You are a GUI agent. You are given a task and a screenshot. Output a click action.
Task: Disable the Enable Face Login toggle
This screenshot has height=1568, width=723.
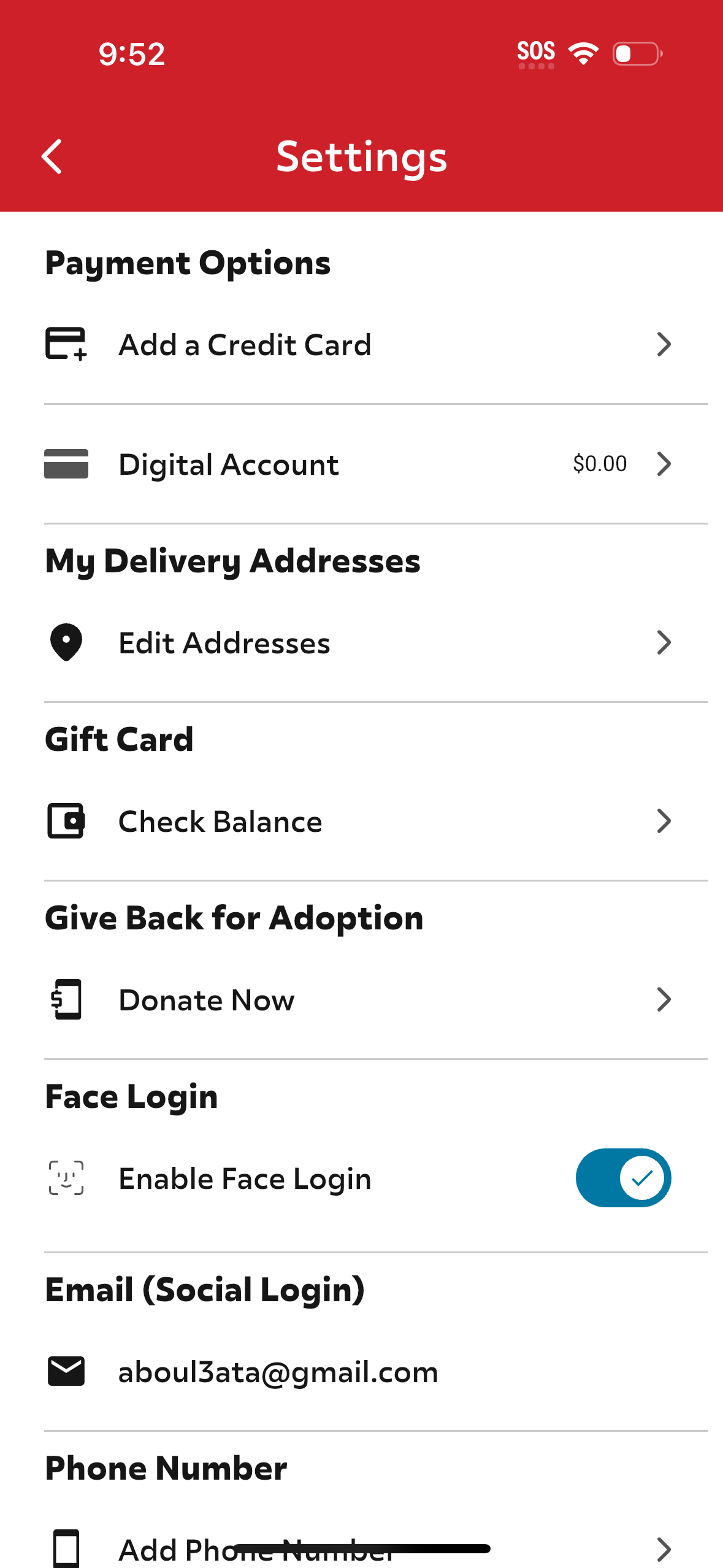pos(623,1178)
